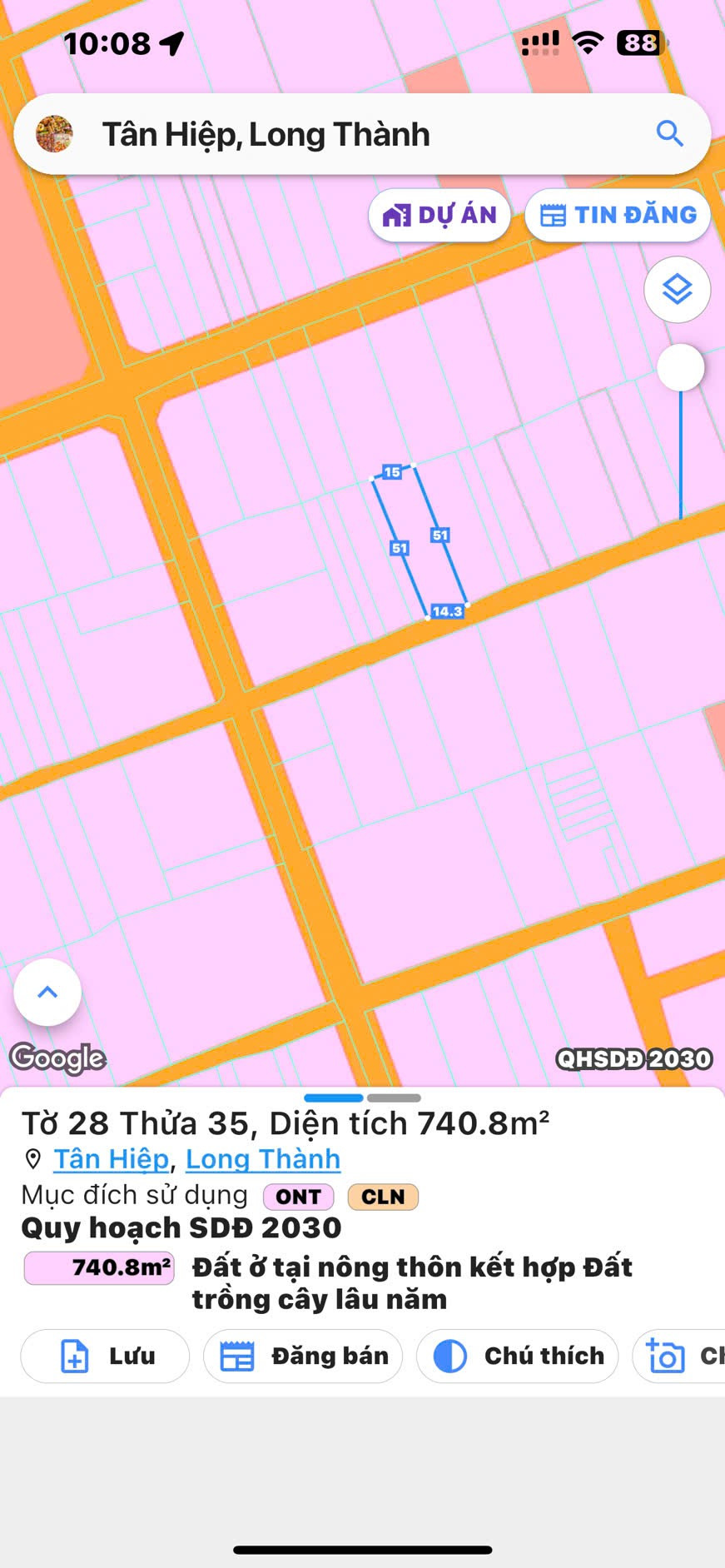Image resolution: width=725 pixels, height=1568 pixels.
Task: Open the Tân Hiệp, Long Thành search field
Action: (x=362, y=134)
